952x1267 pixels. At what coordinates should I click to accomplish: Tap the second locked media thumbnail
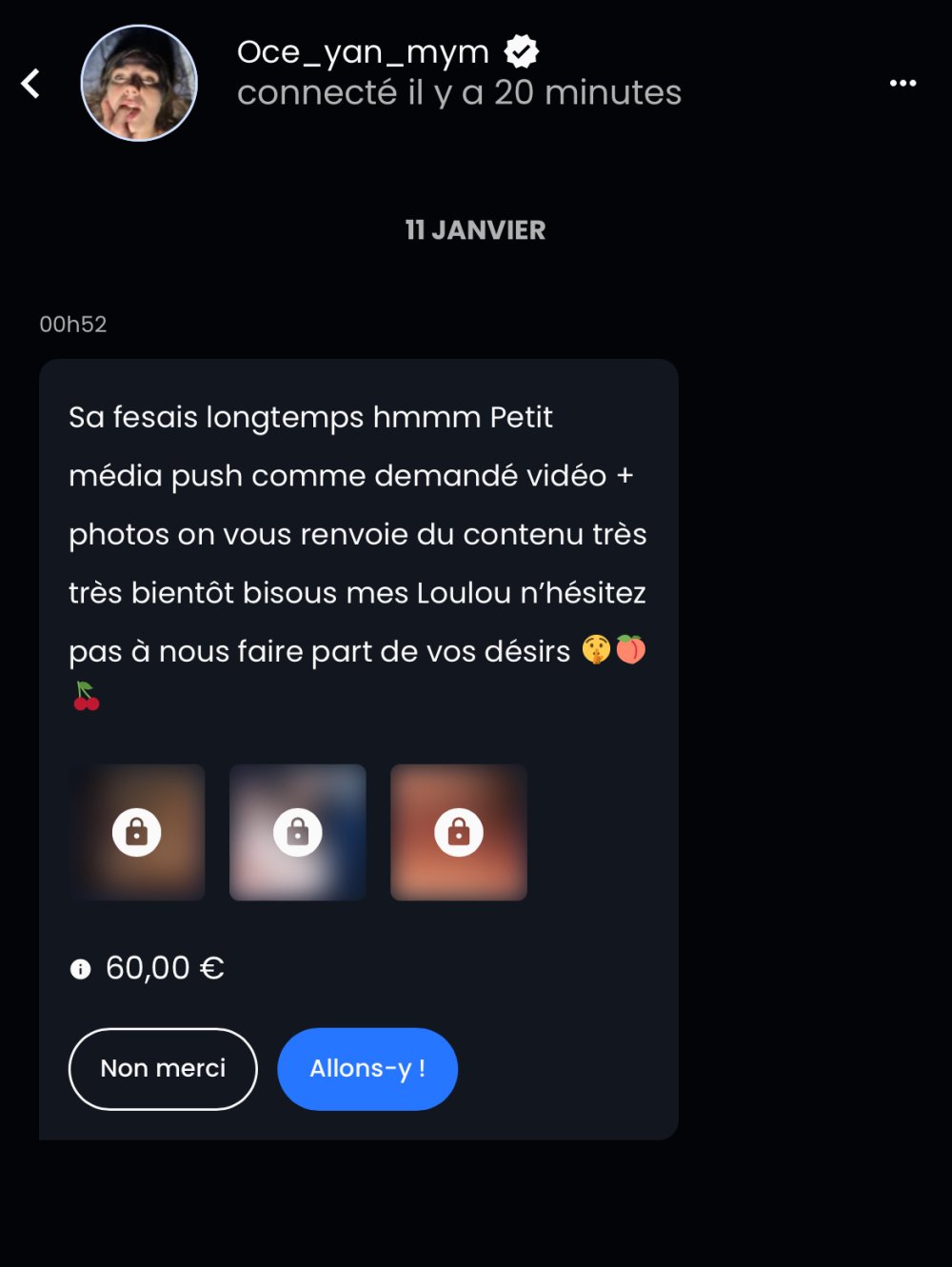(x=298, y=832)
